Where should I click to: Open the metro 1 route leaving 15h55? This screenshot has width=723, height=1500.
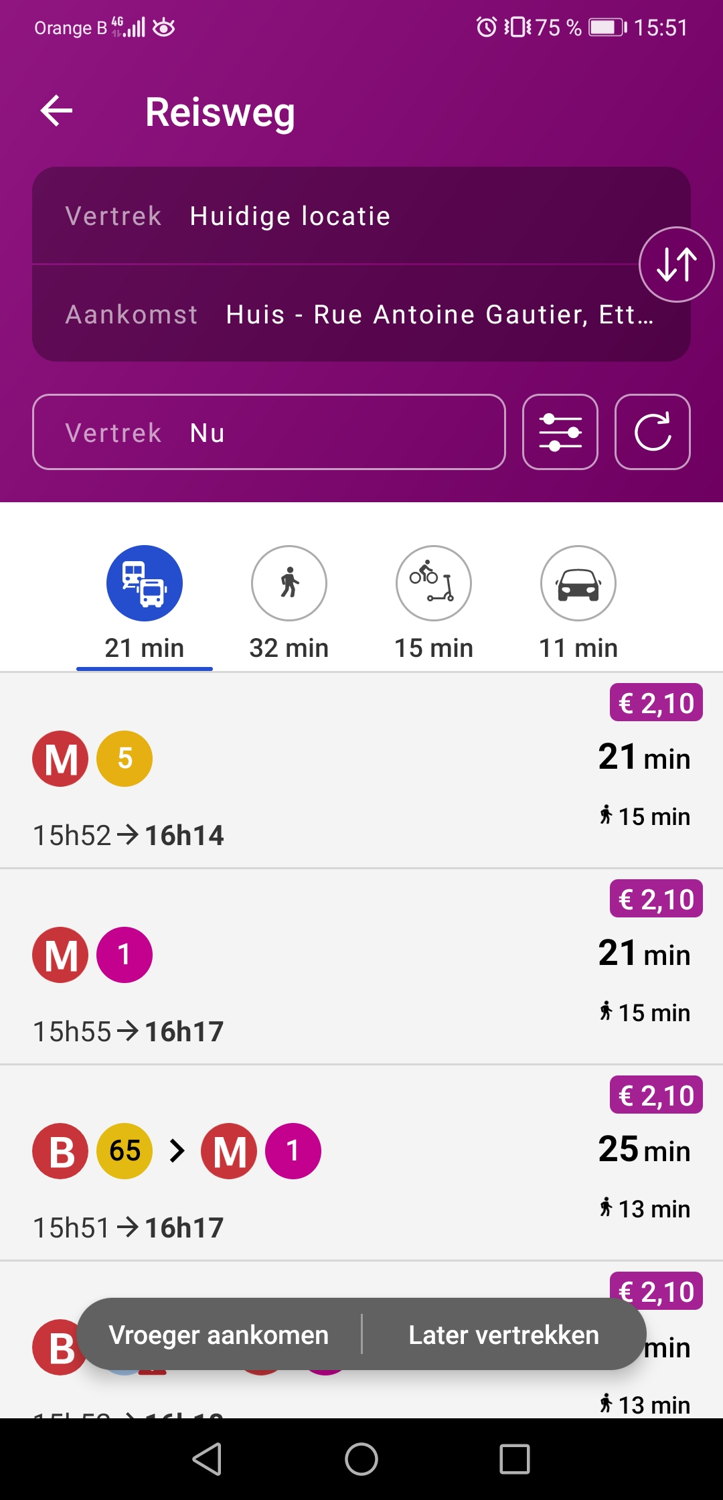(361, 967)
